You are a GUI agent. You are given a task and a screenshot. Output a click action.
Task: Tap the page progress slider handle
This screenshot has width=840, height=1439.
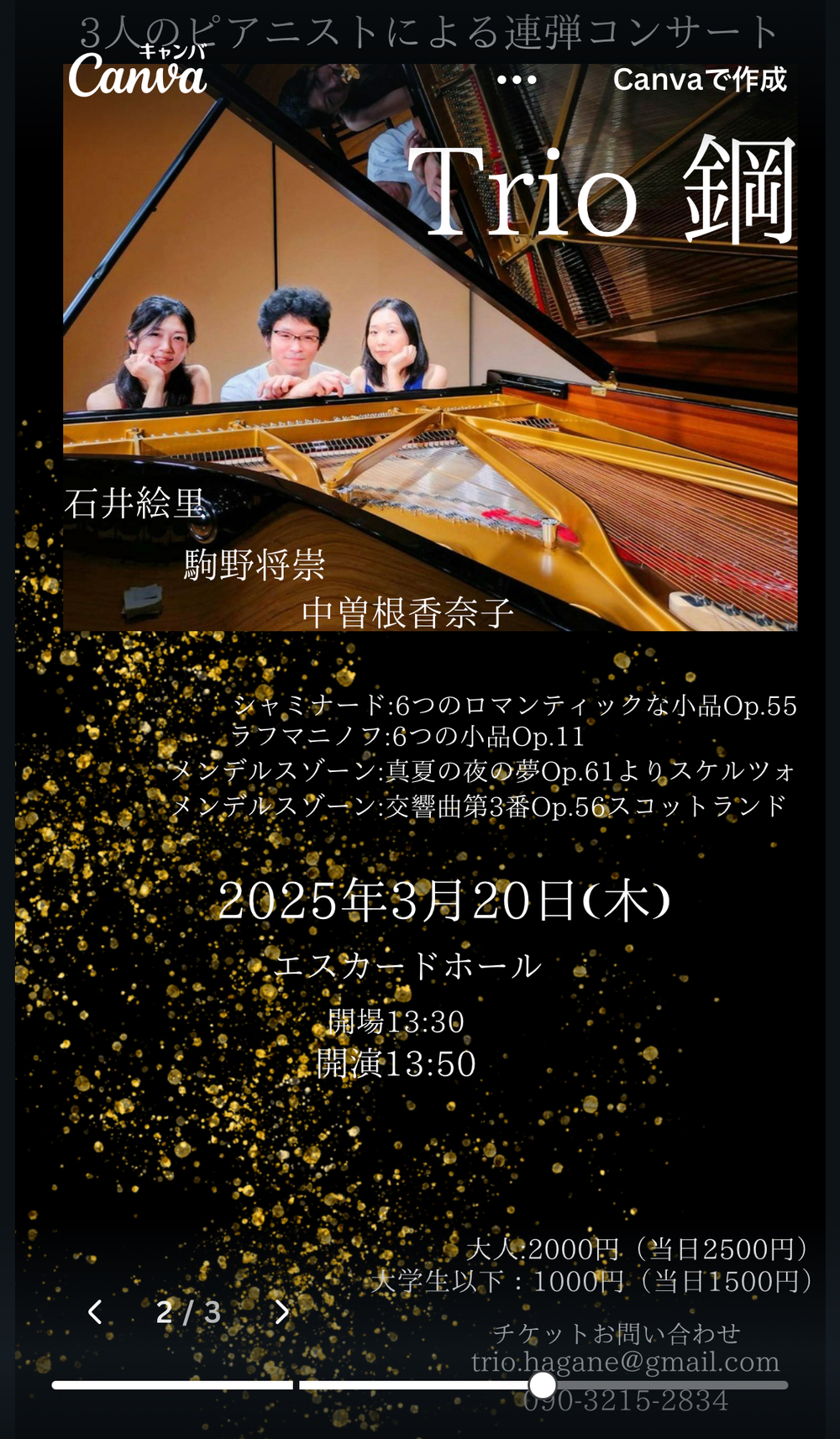pyautogui.click(x=543, y=1384)
